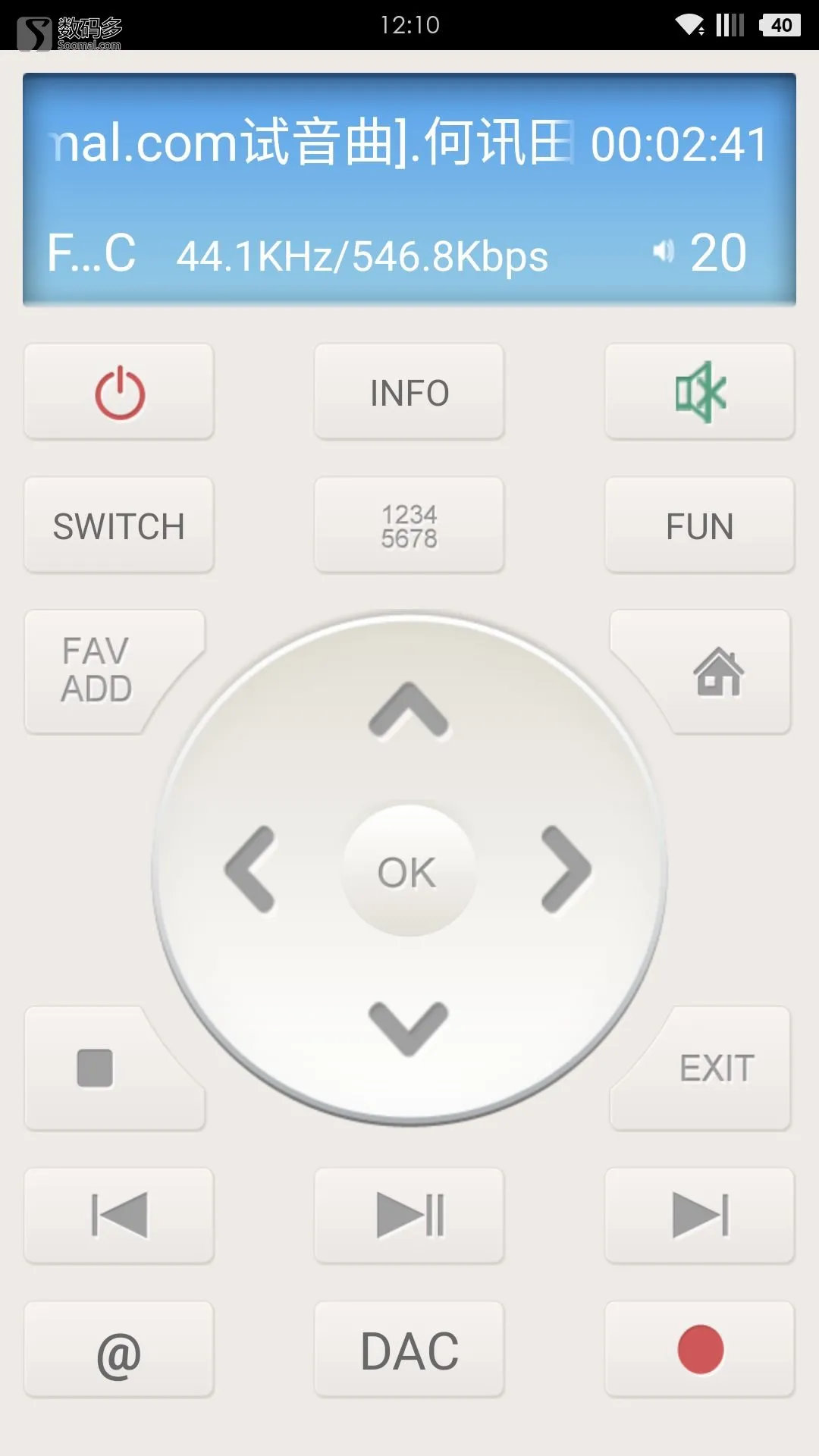Tap the right arrow on the D-pad

pos(566,869)
